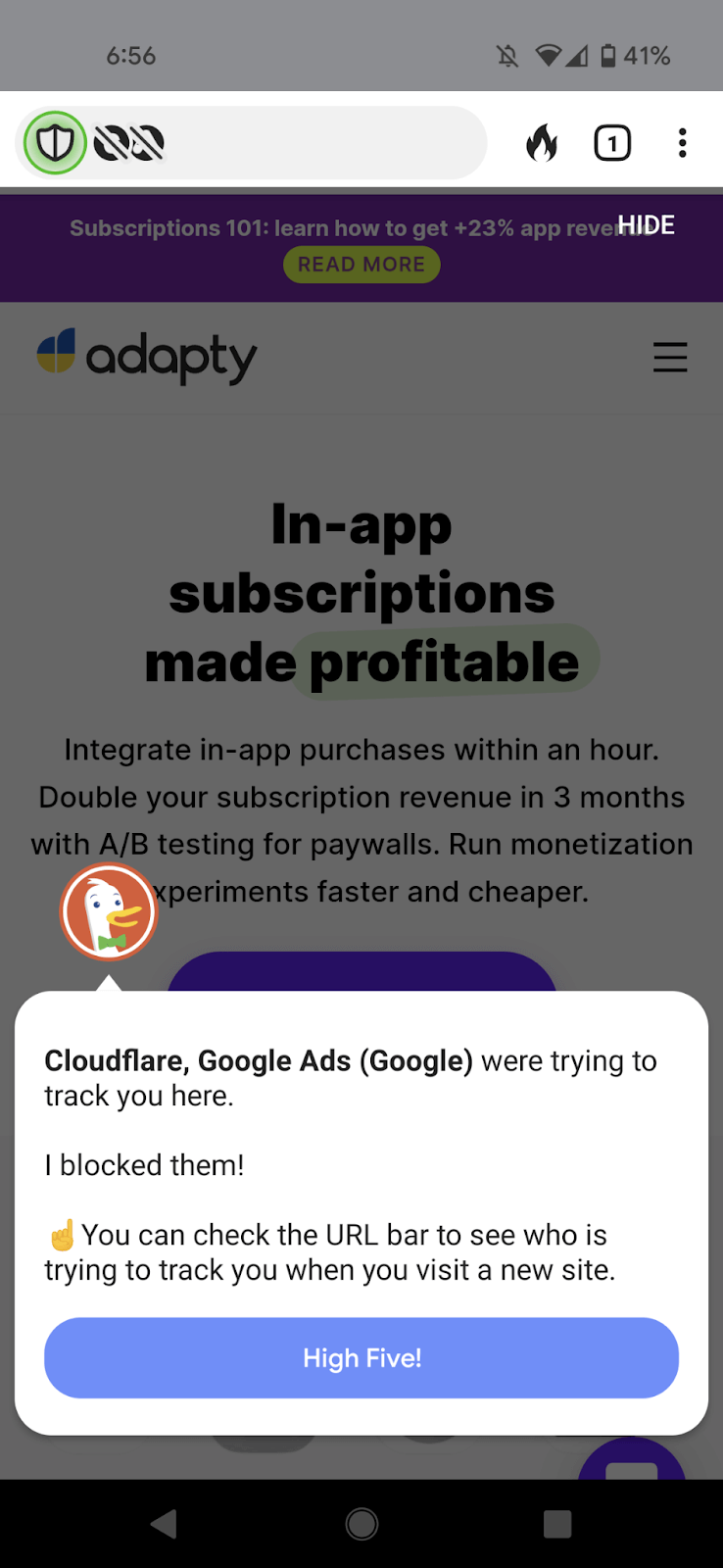Open the tab switcher showing 1 tab

612,143
